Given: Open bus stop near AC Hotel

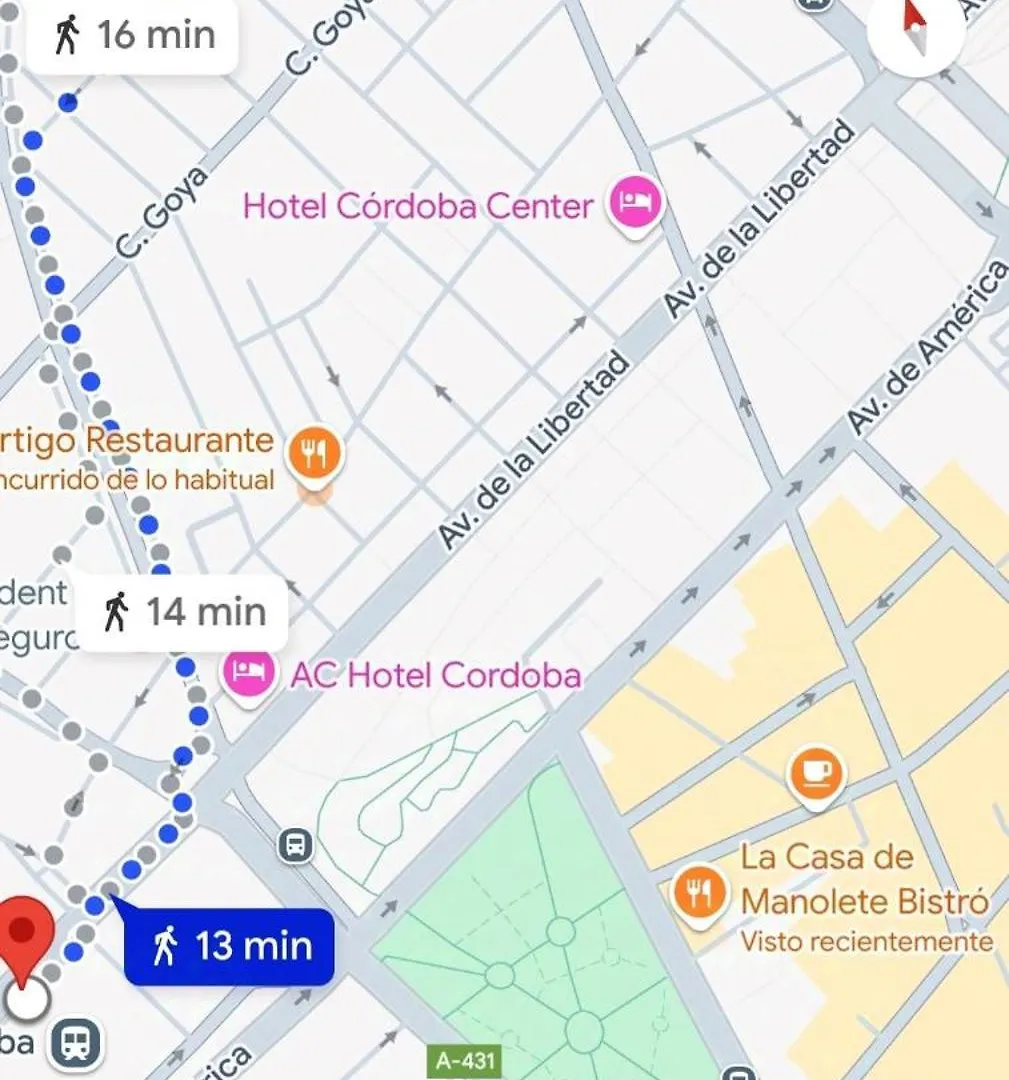Looking at the screenshot, I should (295, 846).
